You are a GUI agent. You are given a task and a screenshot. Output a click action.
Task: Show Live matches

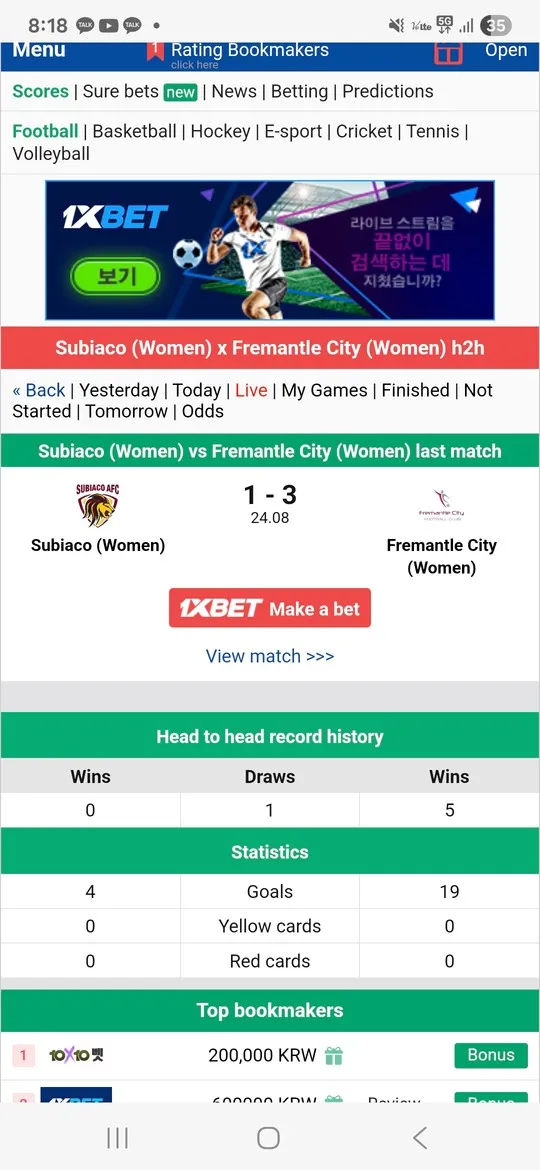251,390
